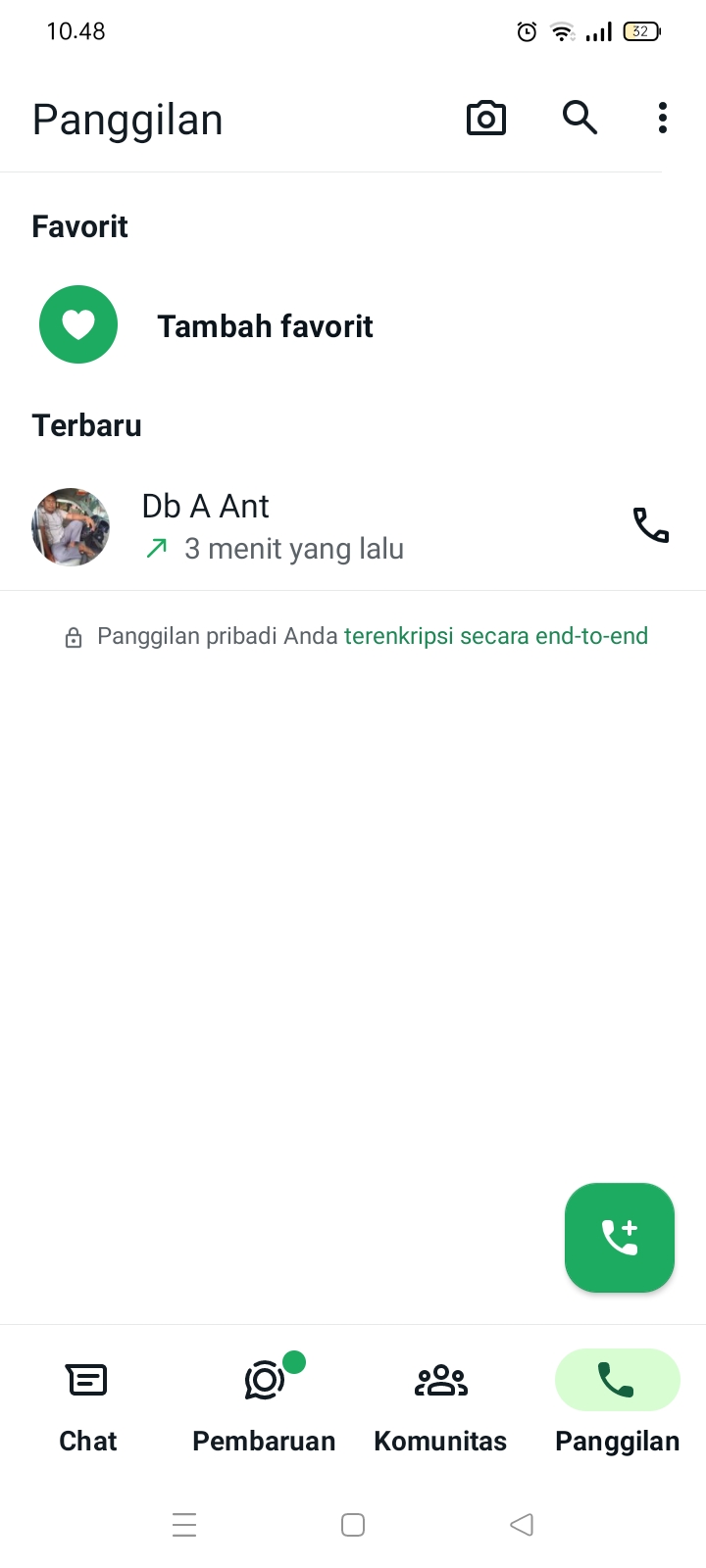Image resolution: width=706 pixels, height=1568 pixels.
Task: Tap the battery indicator showing 32
Action: [639, 30]
